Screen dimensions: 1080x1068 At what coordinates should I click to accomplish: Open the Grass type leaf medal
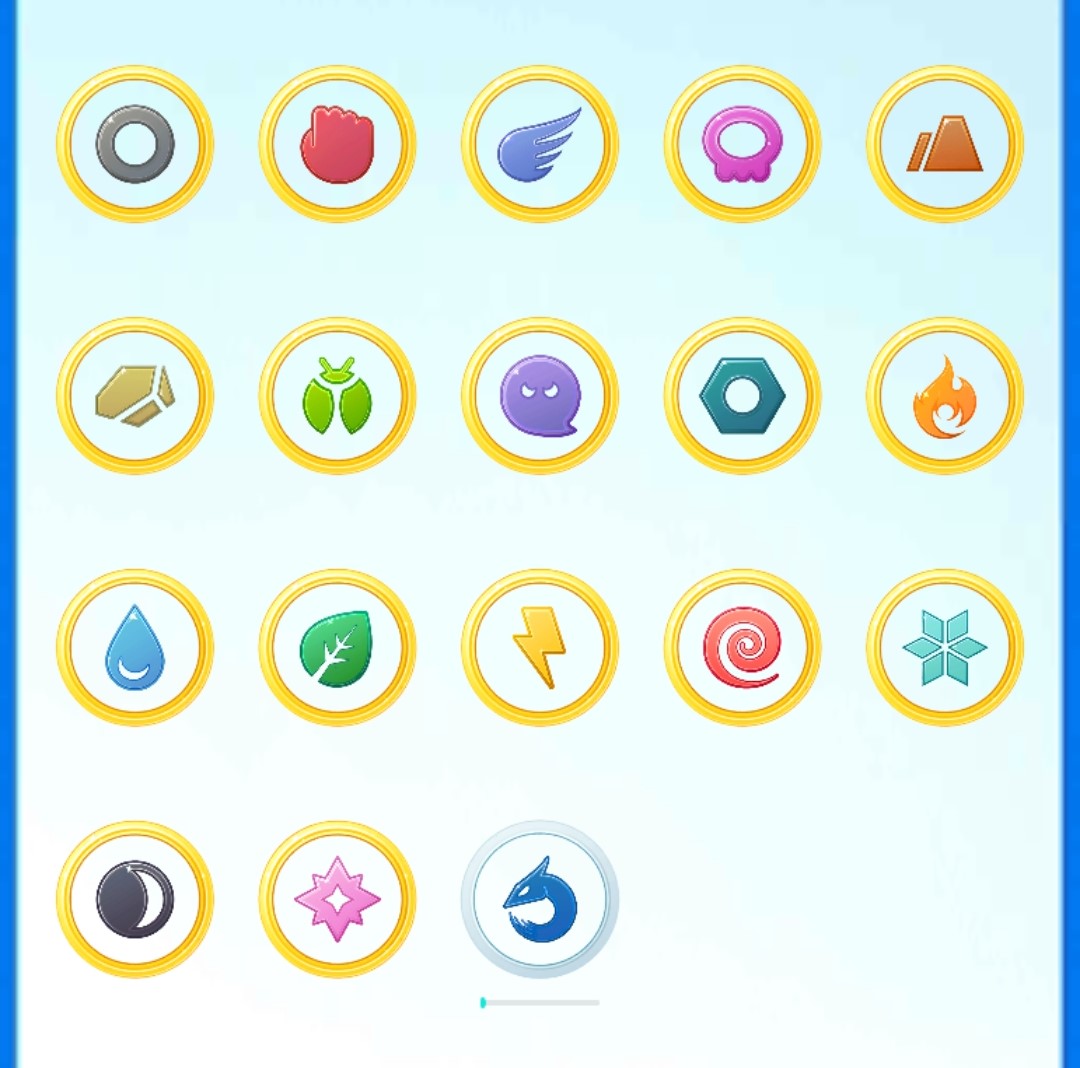pos(337,648)
